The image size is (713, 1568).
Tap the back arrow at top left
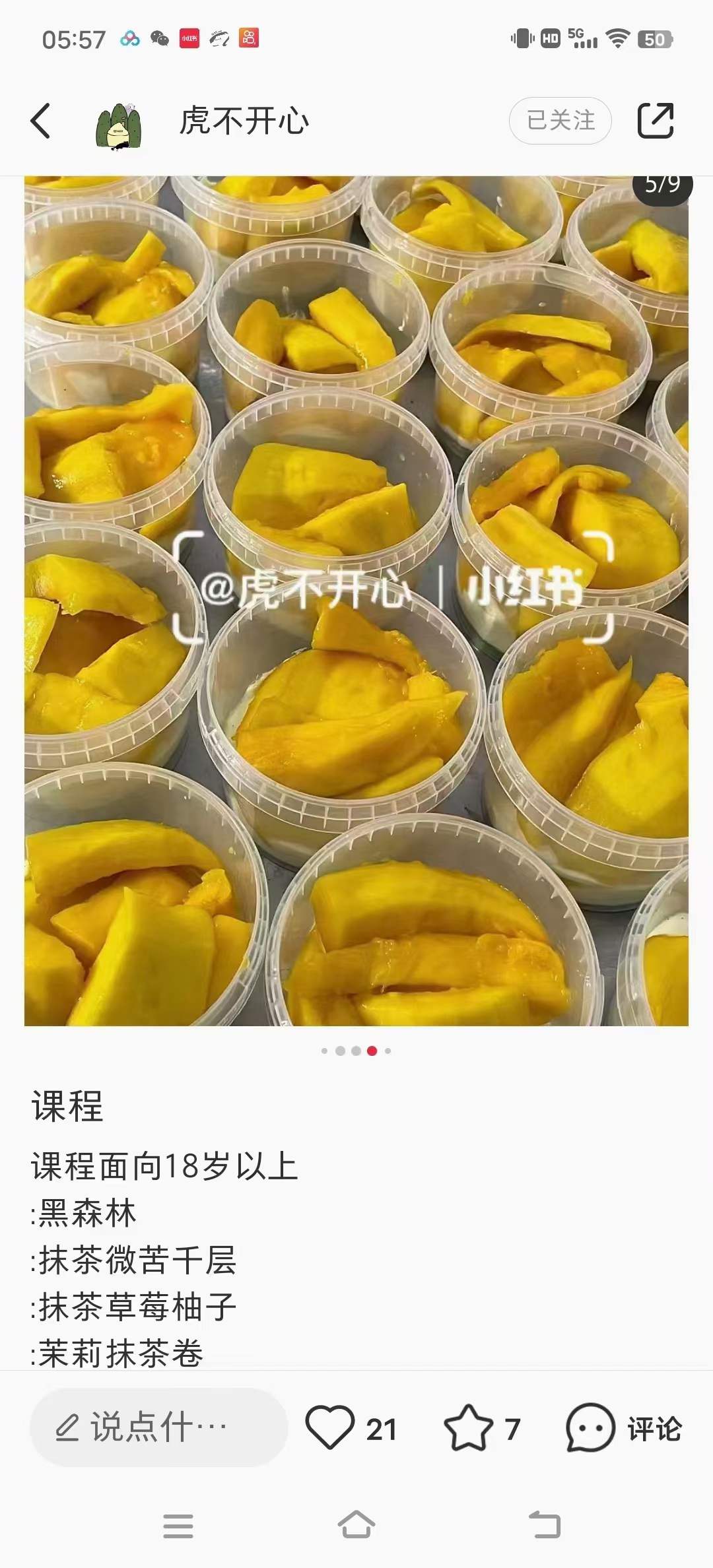42,119
